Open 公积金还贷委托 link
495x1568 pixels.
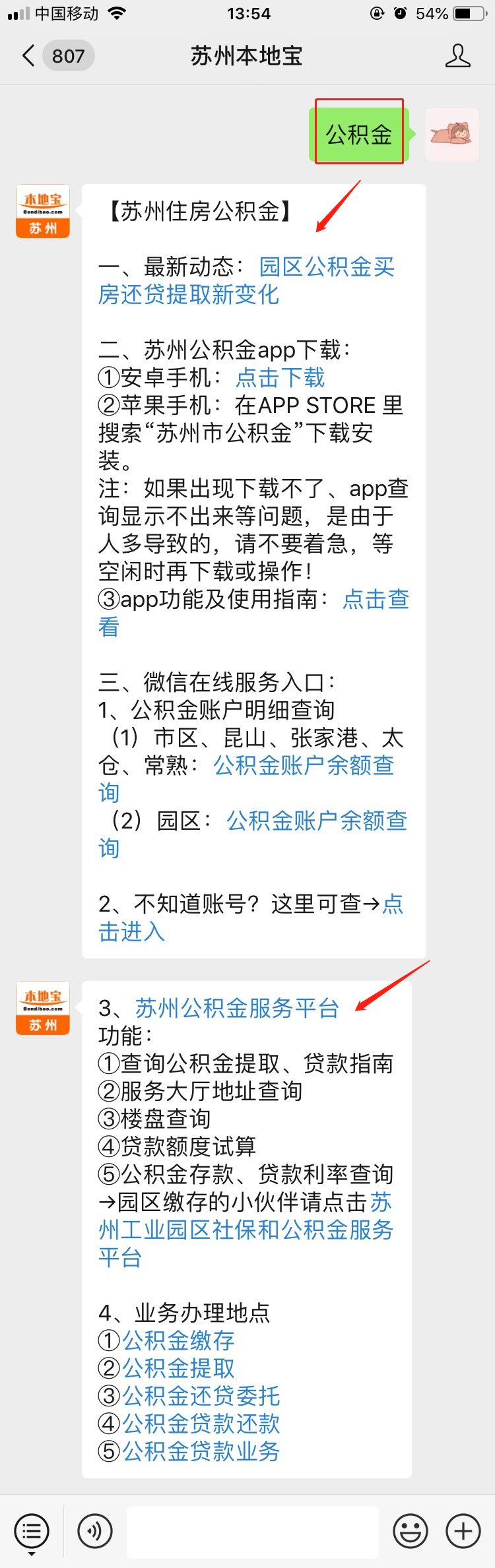pos(201,1396)
